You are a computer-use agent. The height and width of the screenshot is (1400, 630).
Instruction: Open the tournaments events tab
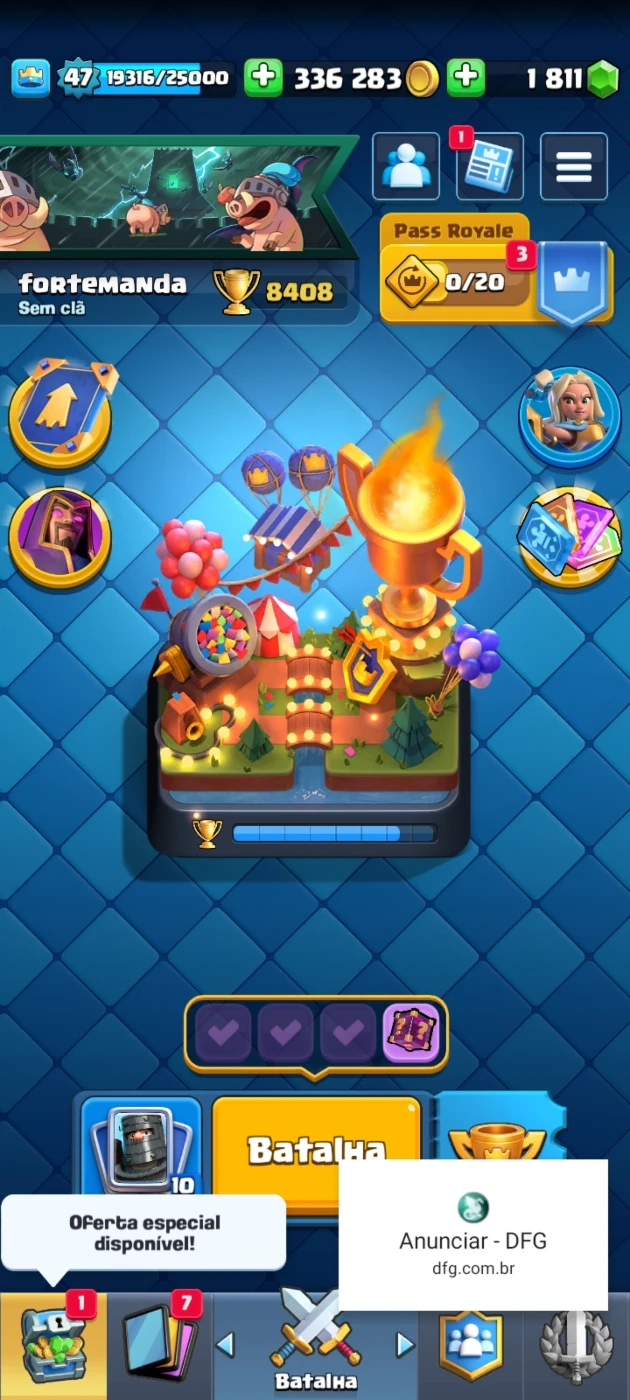click(577, 1347)
